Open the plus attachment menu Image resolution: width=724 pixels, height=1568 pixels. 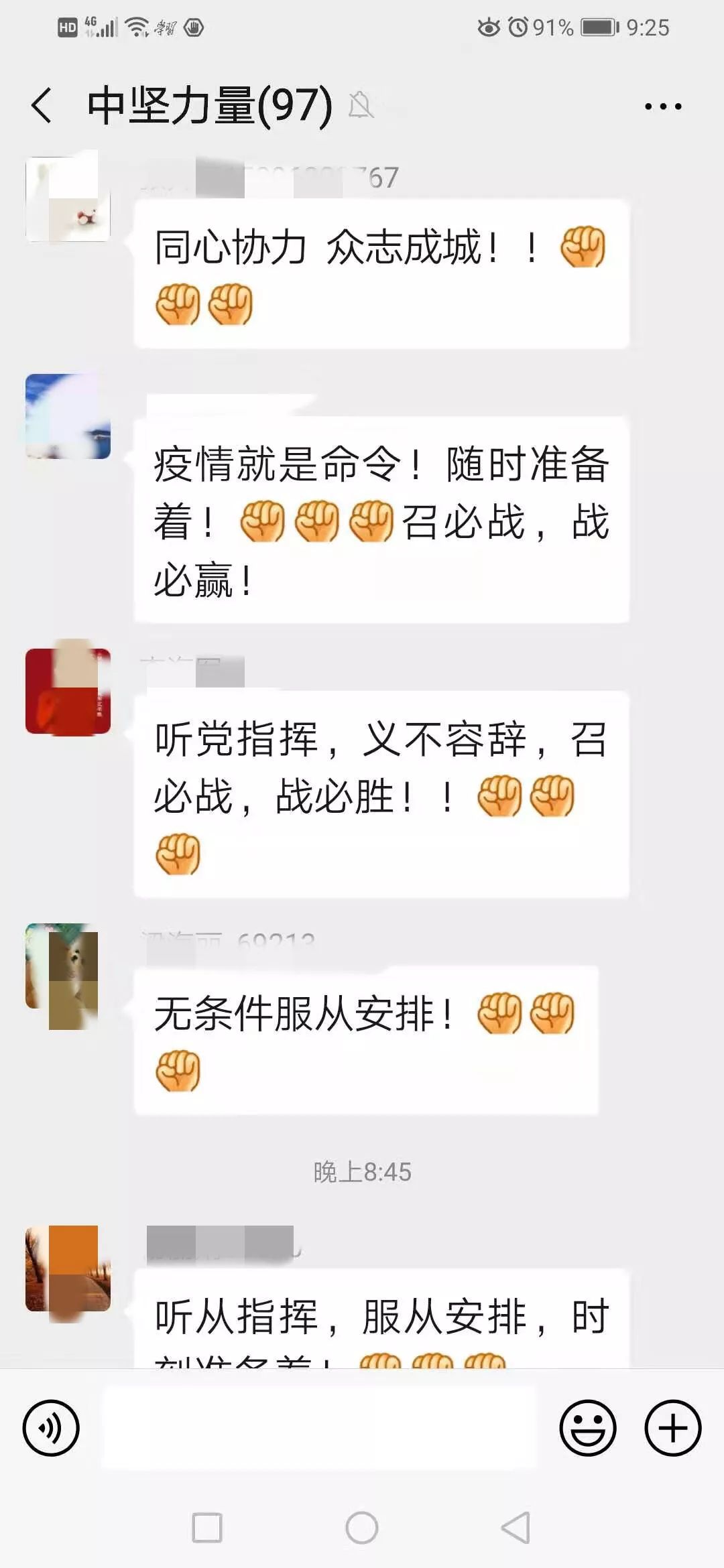point(672,1428)
